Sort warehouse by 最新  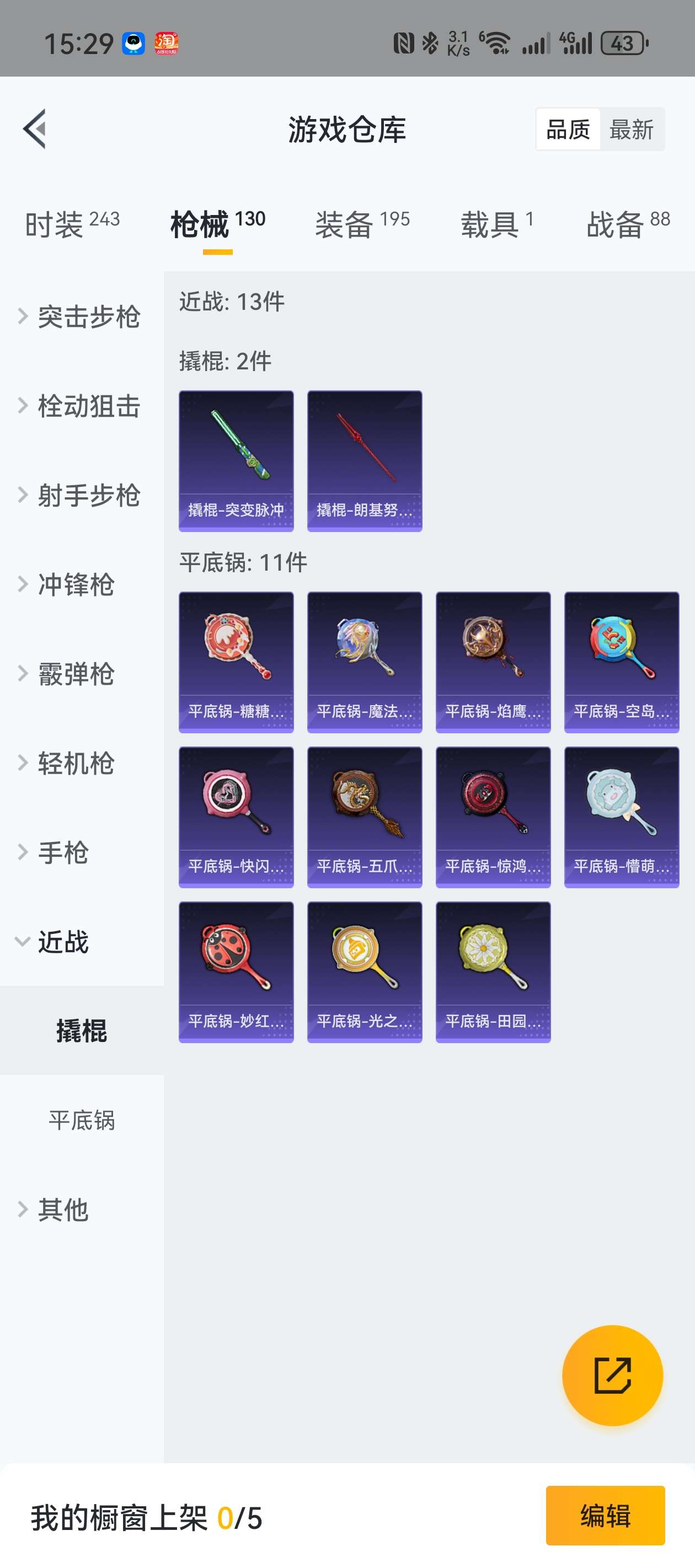point(631,130)
